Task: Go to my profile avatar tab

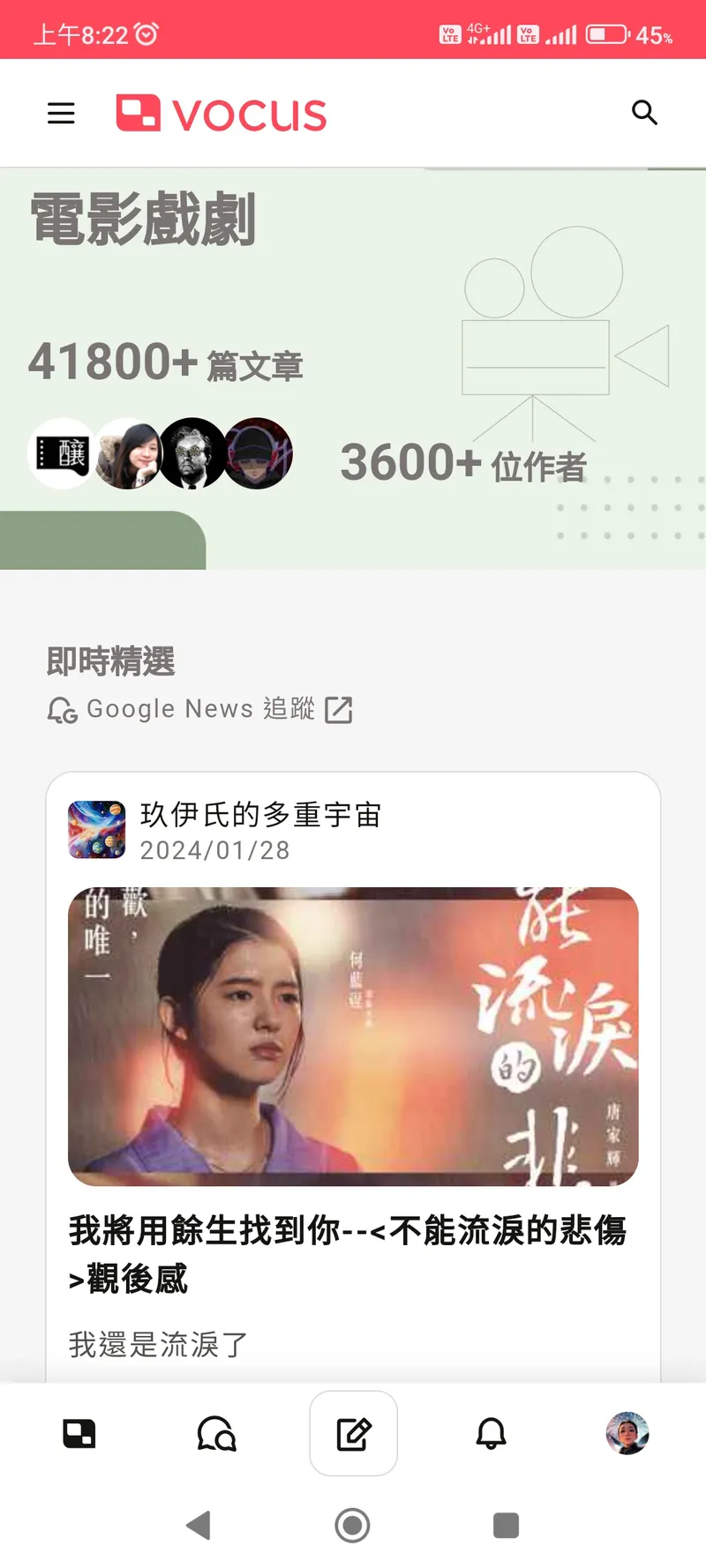Action: [627, 1434]
